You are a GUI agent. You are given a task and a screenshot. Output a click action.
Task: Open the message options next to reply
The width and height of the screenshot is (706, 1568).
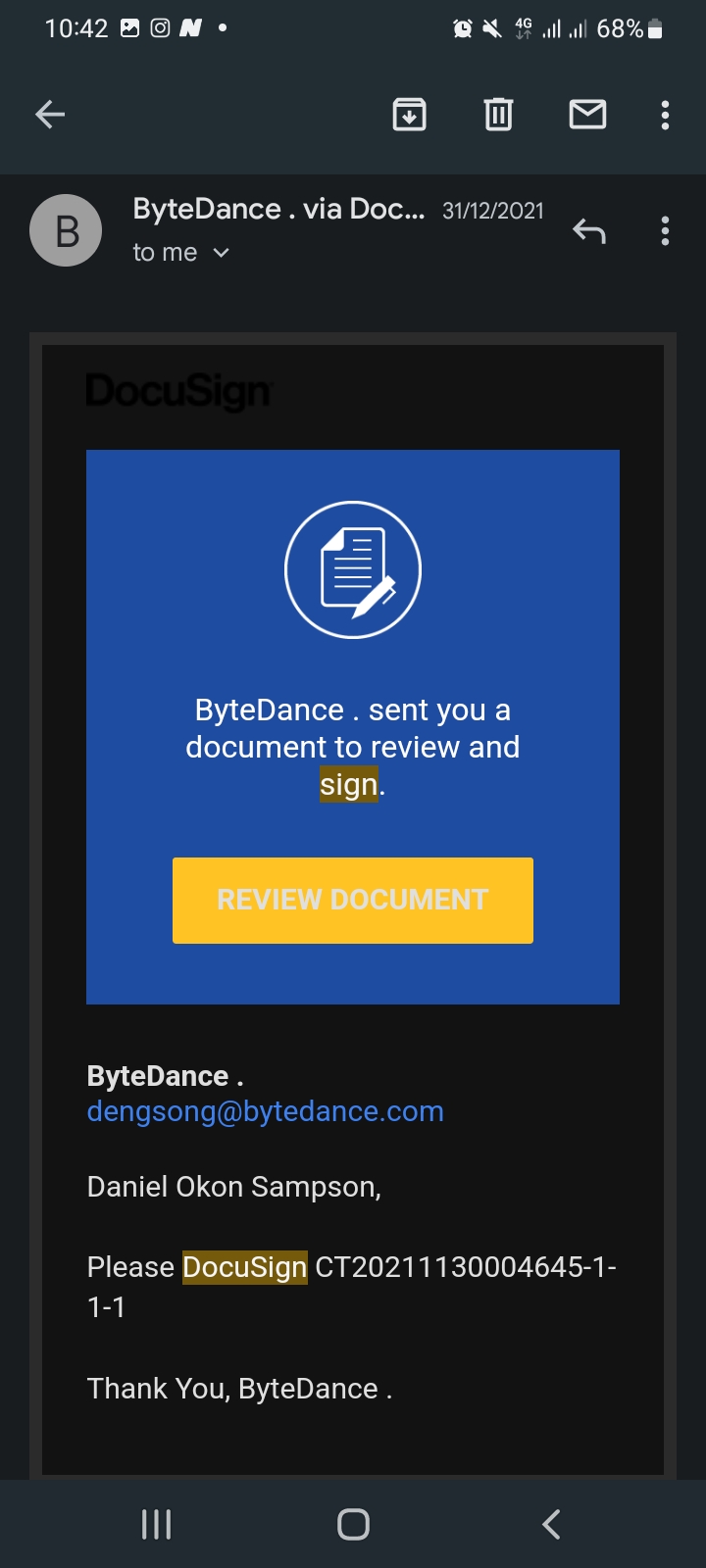pyautogui.click(x=665, y=231)
